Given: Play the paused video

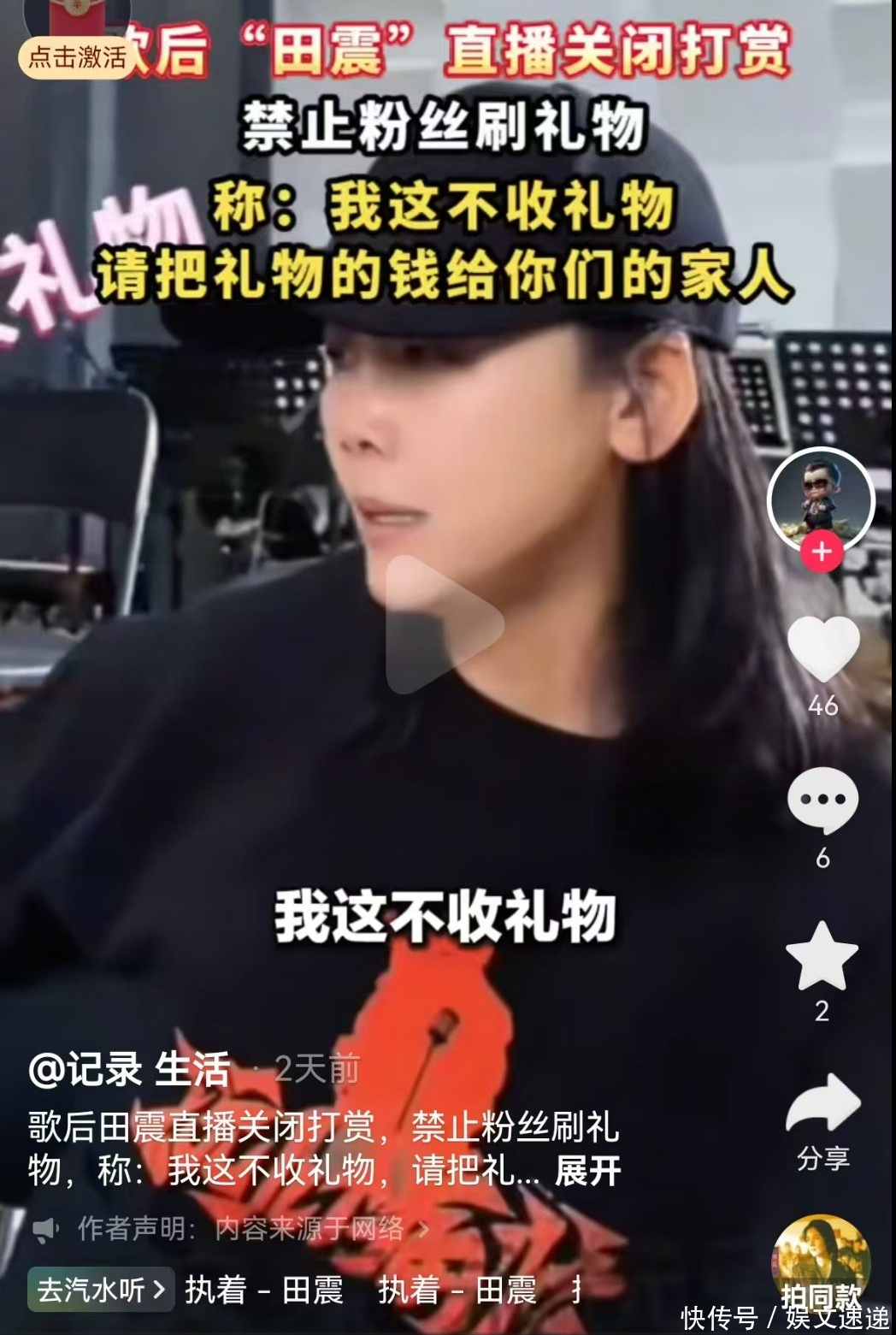Looking at the screenshot, I should 444,624.
